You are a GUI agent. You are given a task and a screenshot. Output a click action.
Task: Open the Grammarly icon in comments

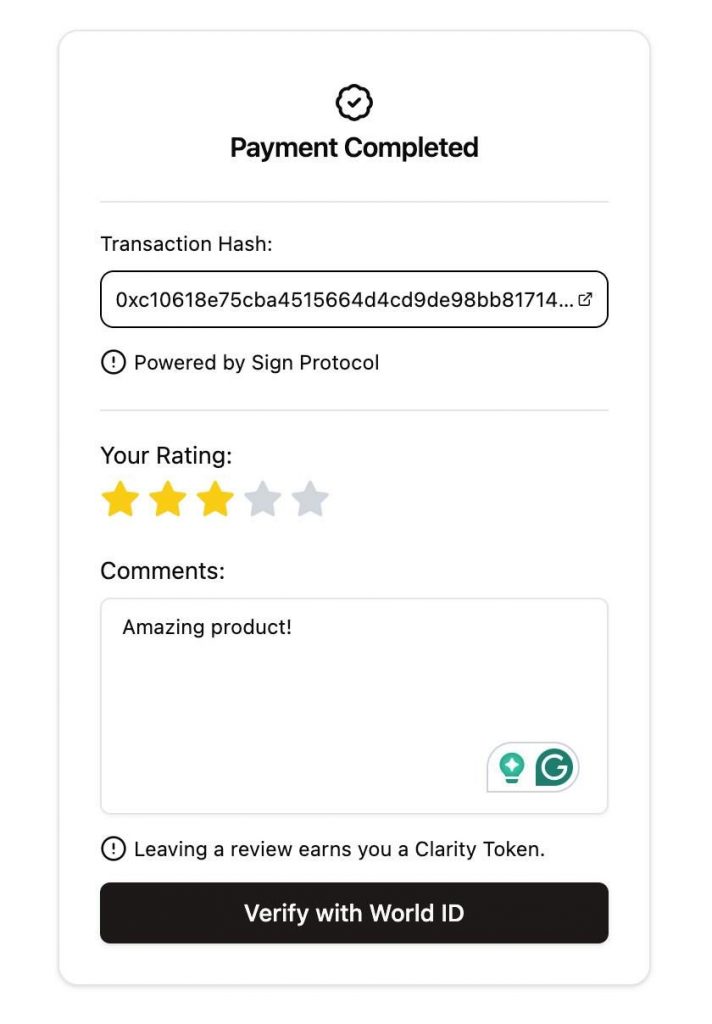(554, 768)
